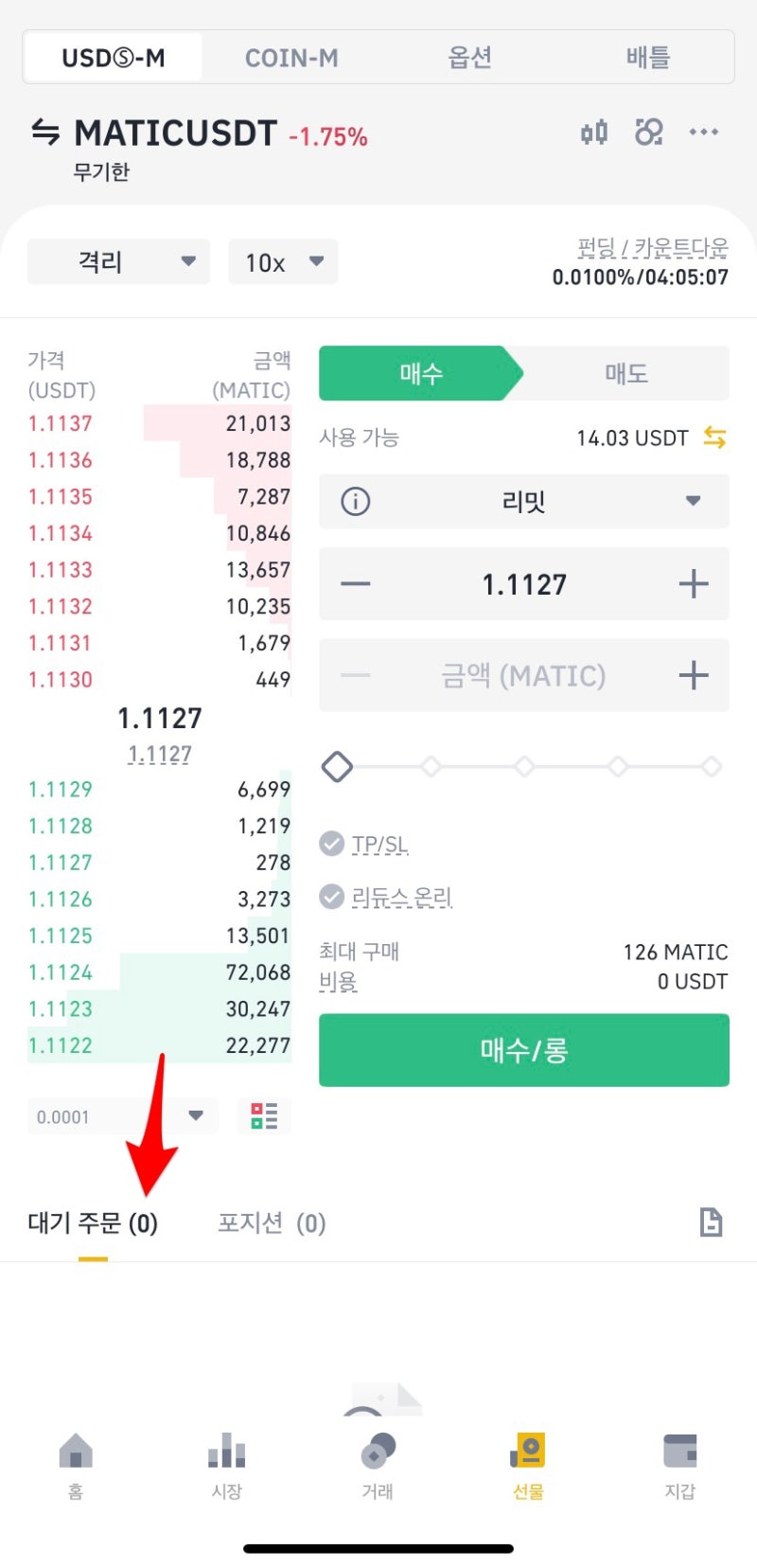Switch to the 포지션 (0) tab

tap(272, 1223)
